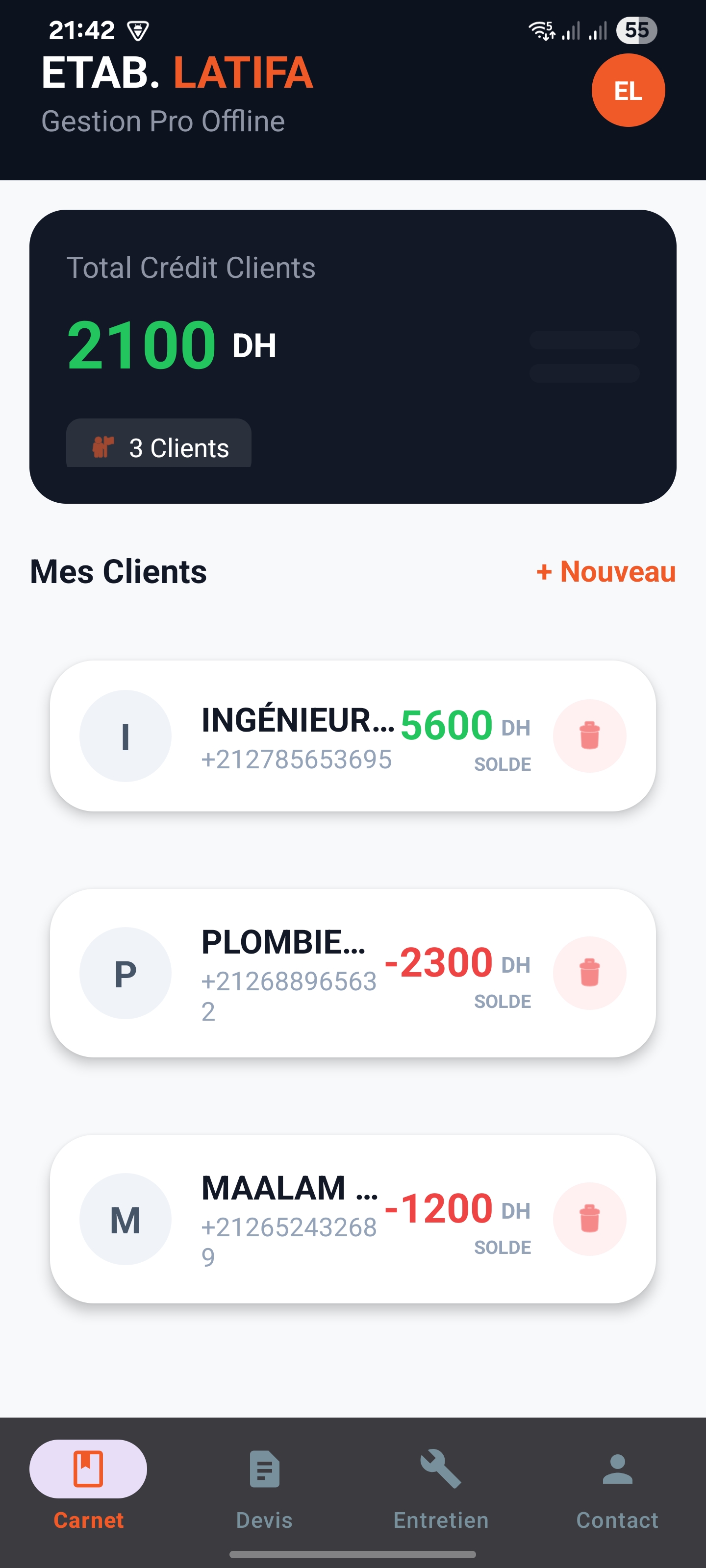This screenshot has width=706, height=1568.
Task: Click the 3 Clients badge
Action: (x=158, y=445)
